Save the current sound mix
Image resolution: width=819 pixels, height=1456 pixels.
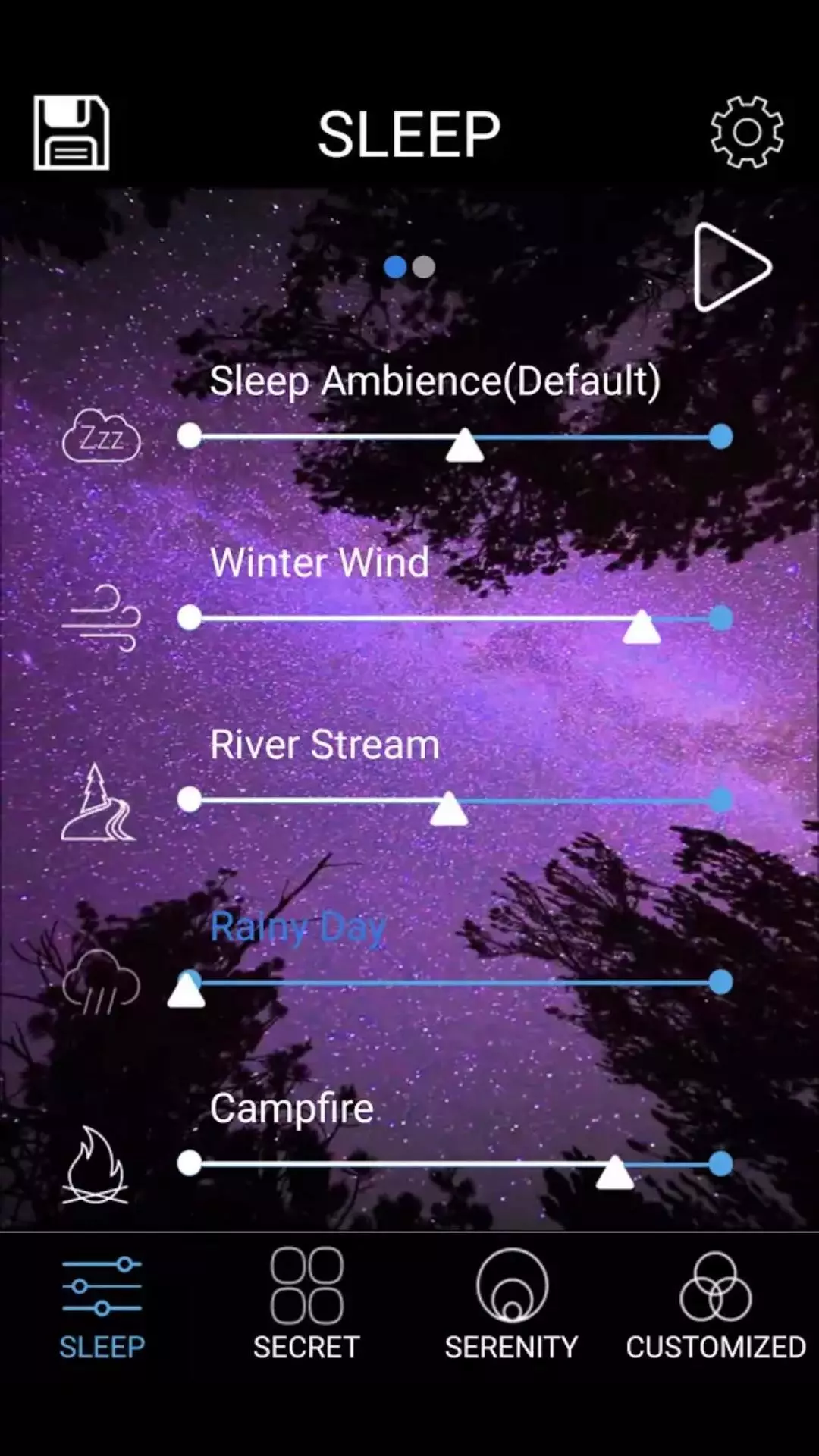(x=71, y=133)
